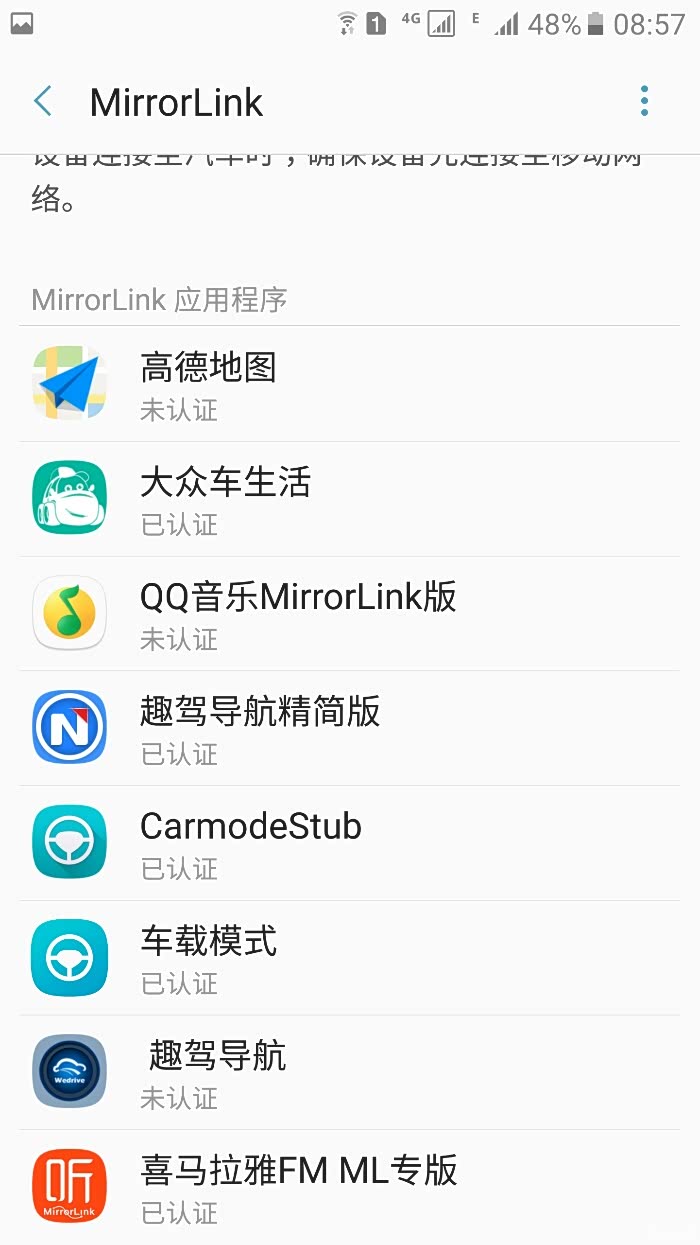This screenshot has width=700, height=1245.
Task: Open QQ音乐MirrorLink版 entry
Action: pyautogui.click(x=349, y=613)
